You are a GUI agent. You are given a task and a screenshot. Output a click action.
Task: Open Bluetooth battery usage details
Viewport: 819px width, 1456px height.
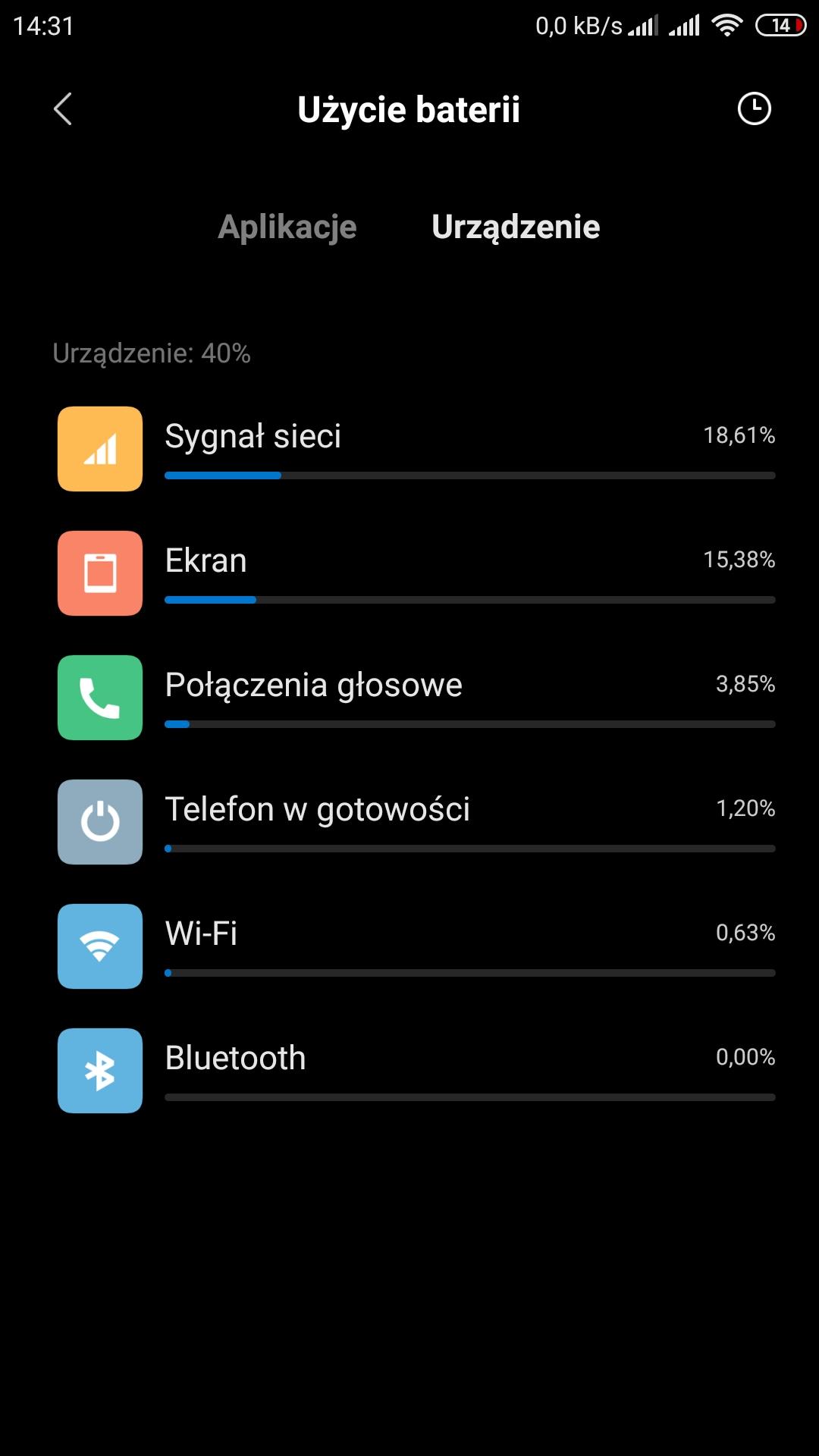[x=416, y=1071]
